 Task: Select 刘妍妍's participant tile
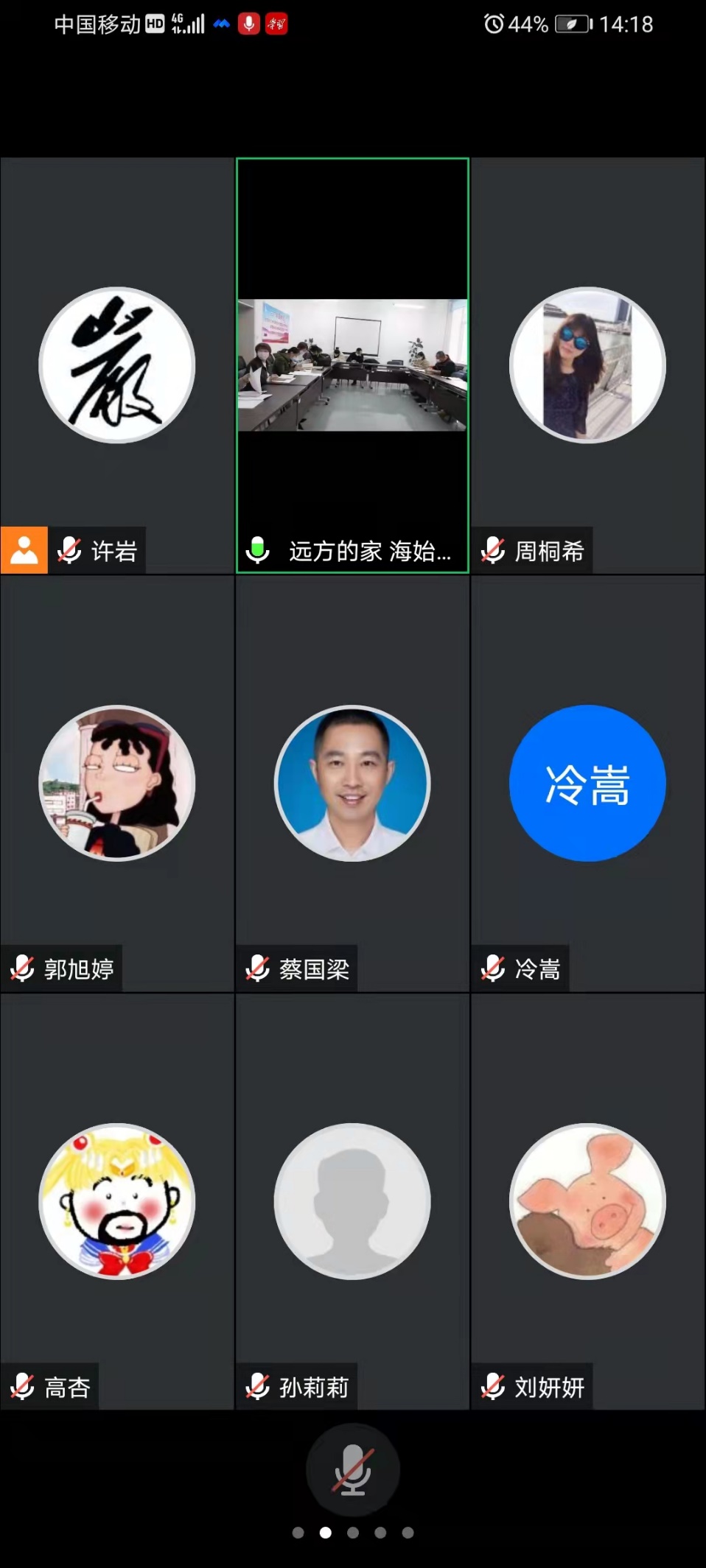[x=587, y=1201]
